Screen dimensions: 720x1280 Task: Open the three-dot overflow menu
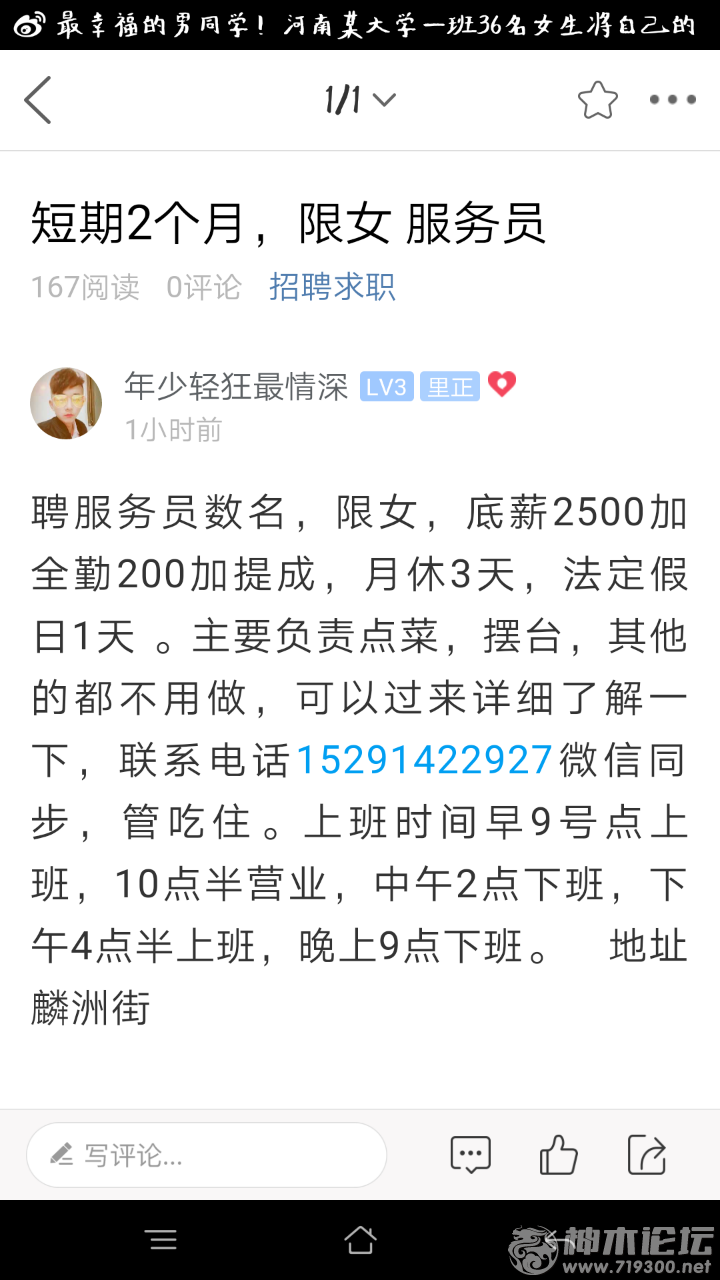[672, 100]
